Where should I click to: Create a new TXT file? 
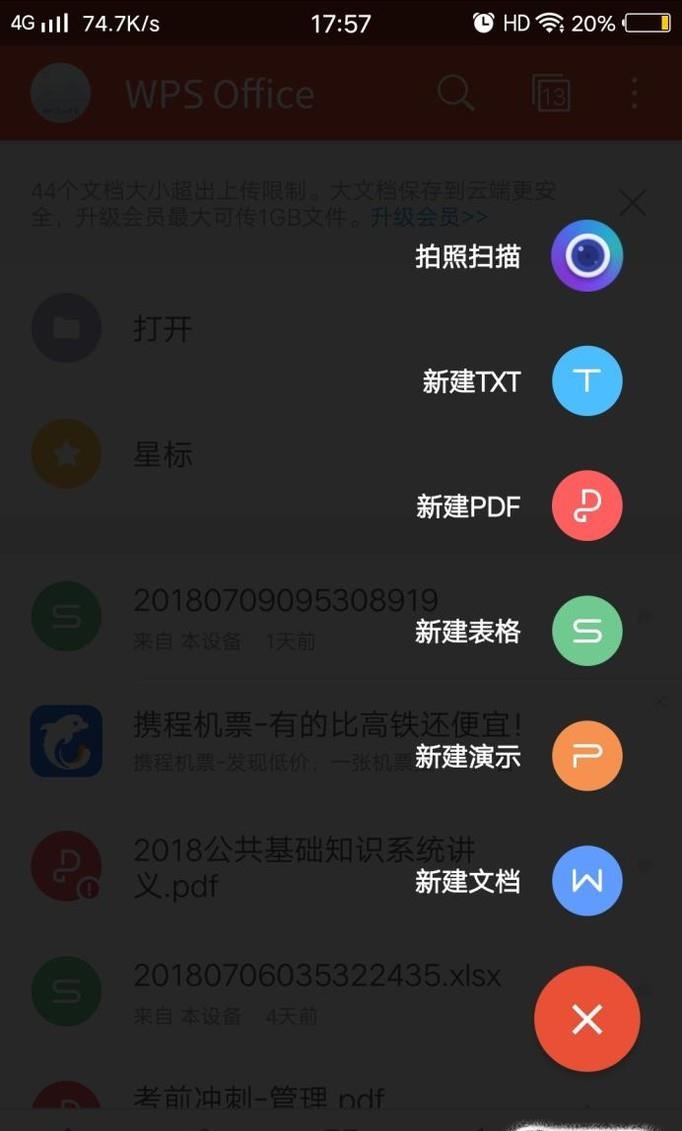[x=587, y=381]
